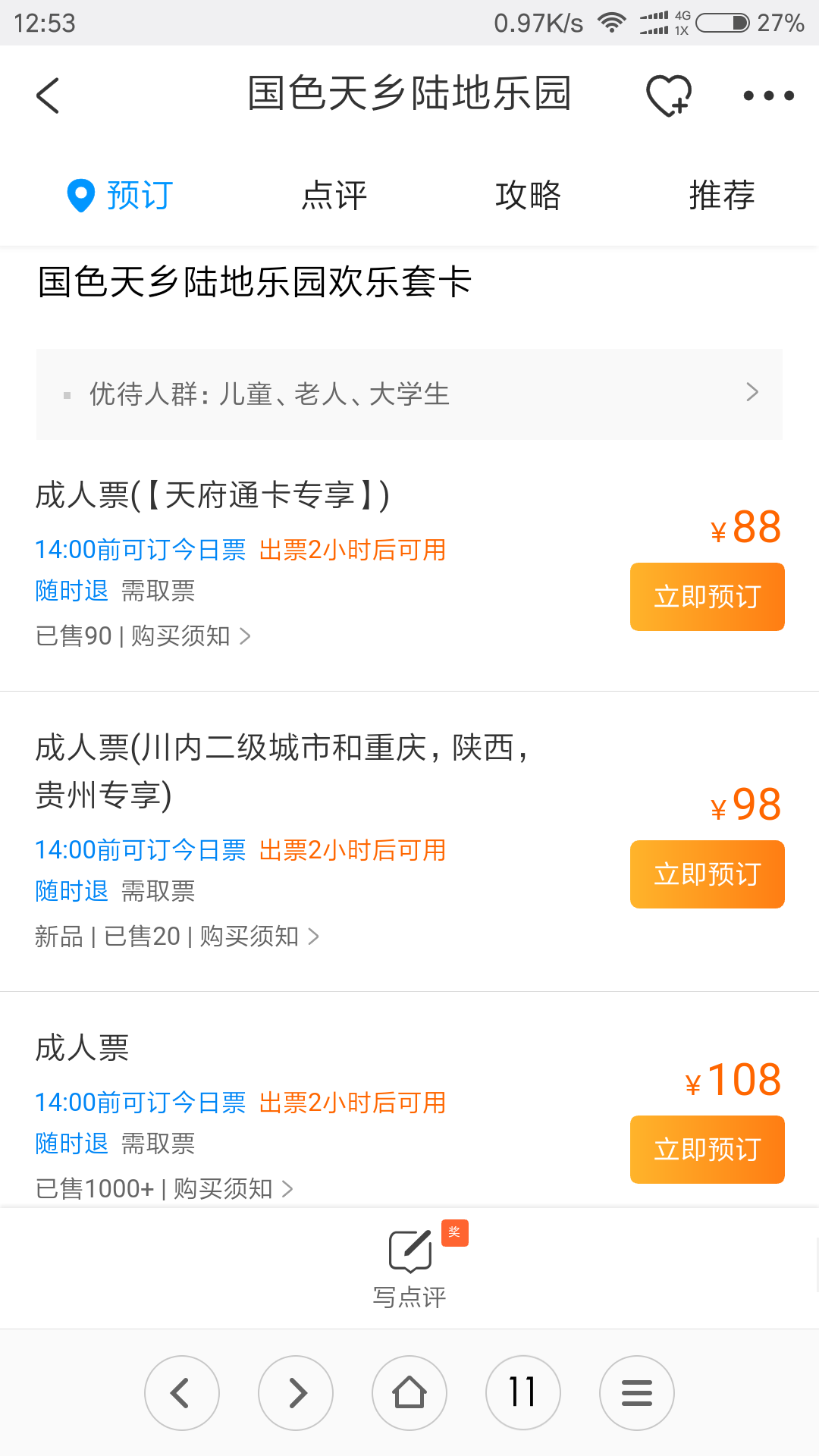Viewport: 819px width, 1456px height.
Task: Book the ¥108 adult ticket
Action: (708, 1150)
